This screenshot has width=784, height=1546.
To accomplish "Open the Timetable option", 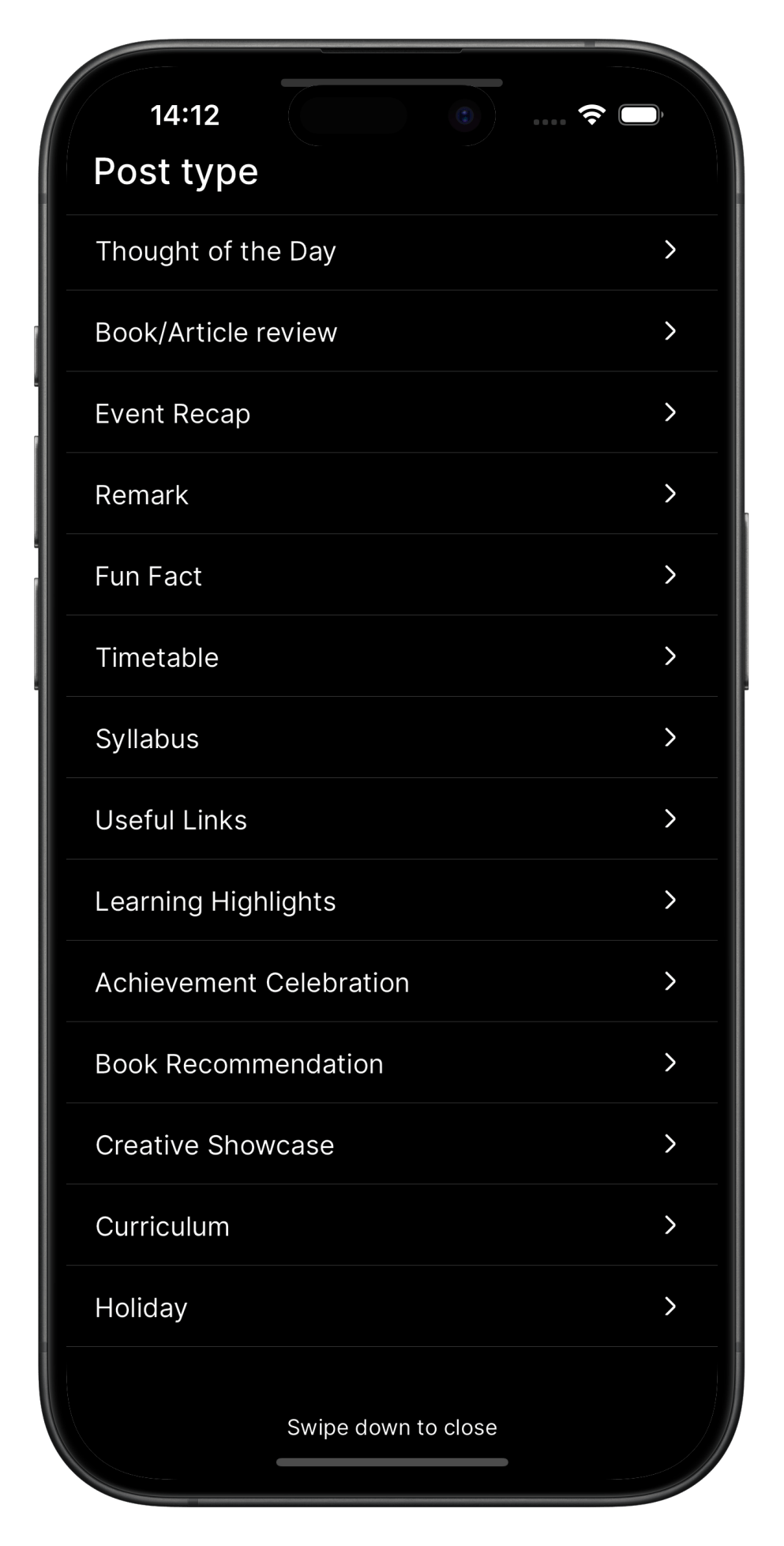I will 391,657.
